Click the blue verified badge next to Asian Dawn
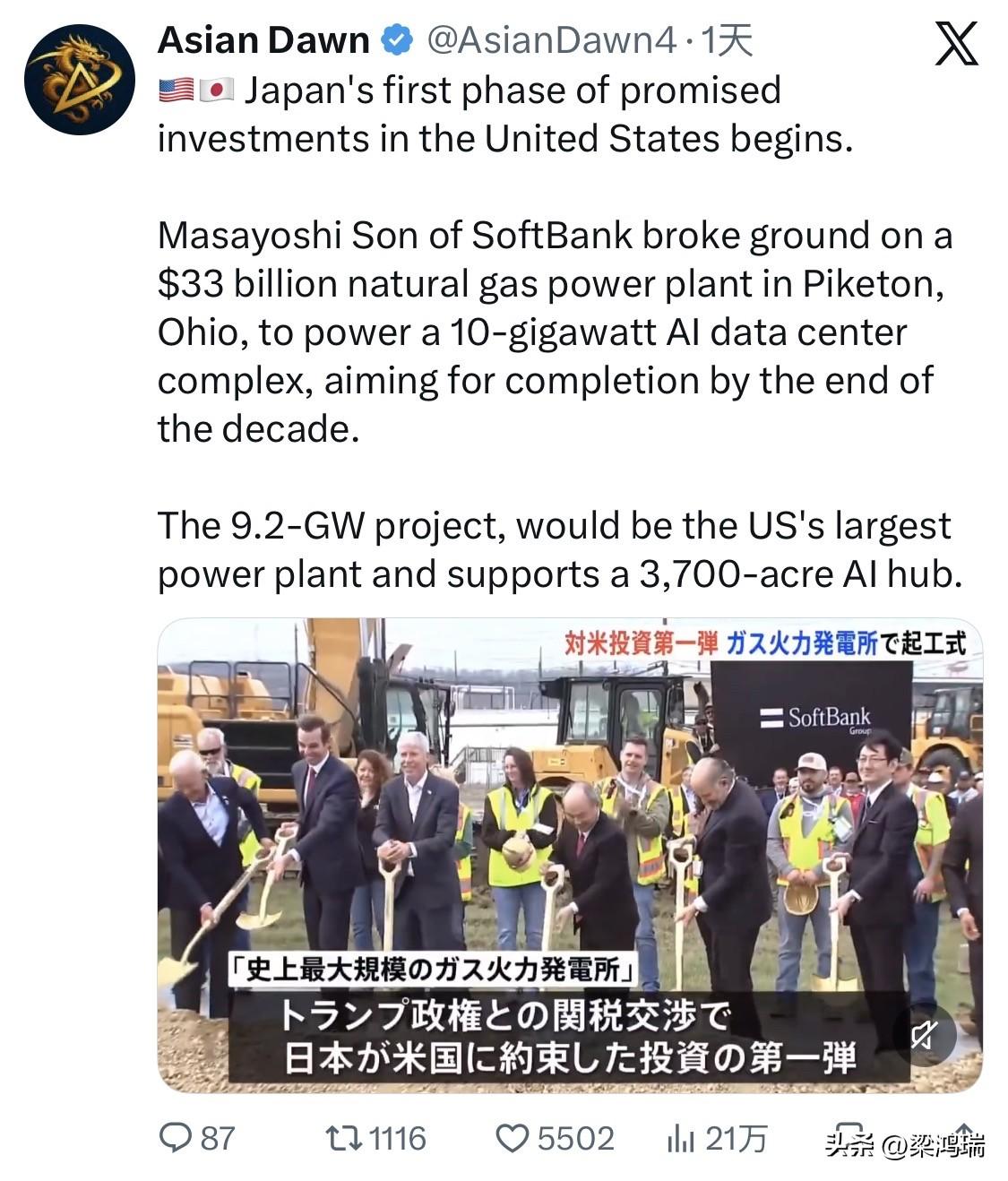 tap(393, 39)
